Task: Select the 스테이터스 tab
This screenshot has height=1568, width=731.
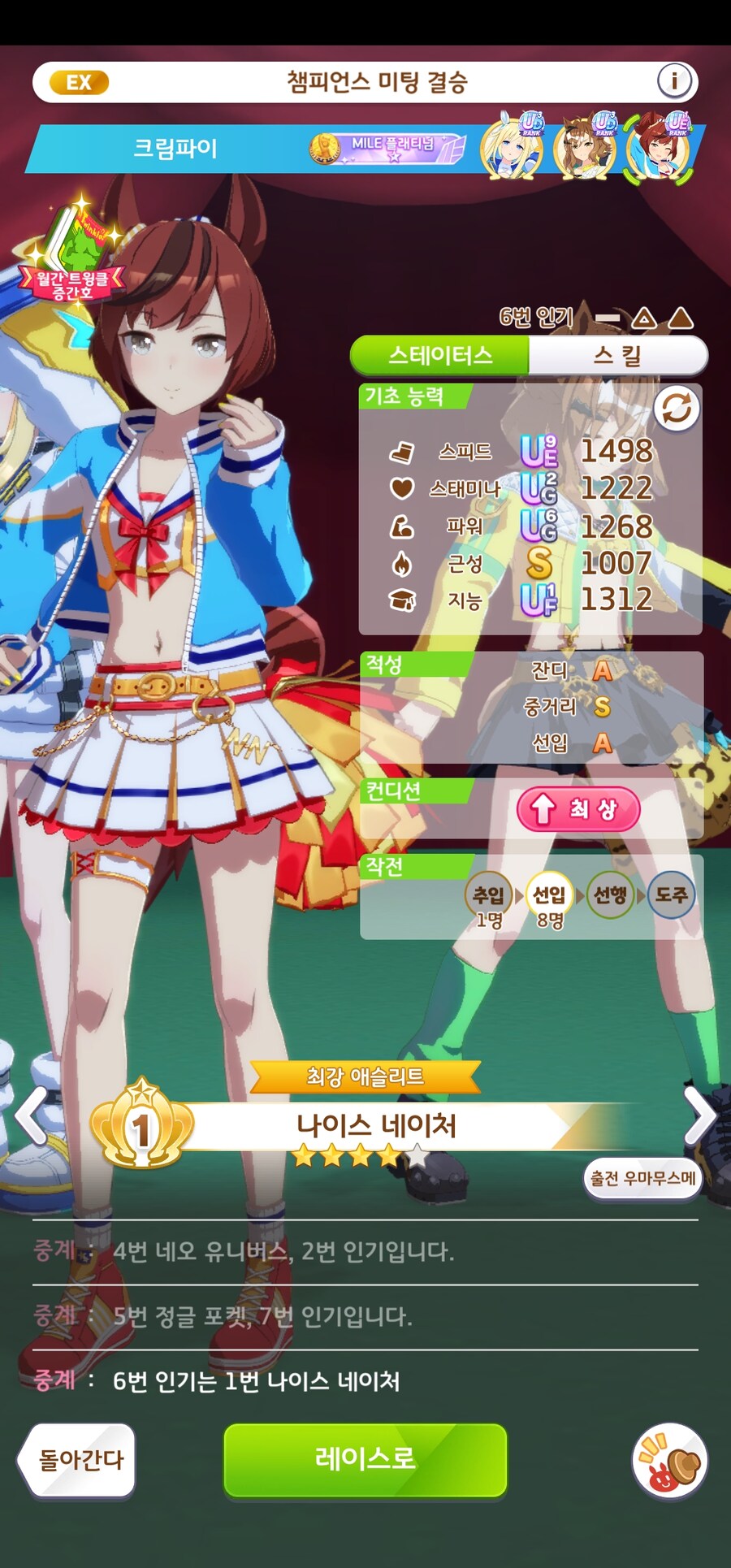Action: click(x=440, y=356)
